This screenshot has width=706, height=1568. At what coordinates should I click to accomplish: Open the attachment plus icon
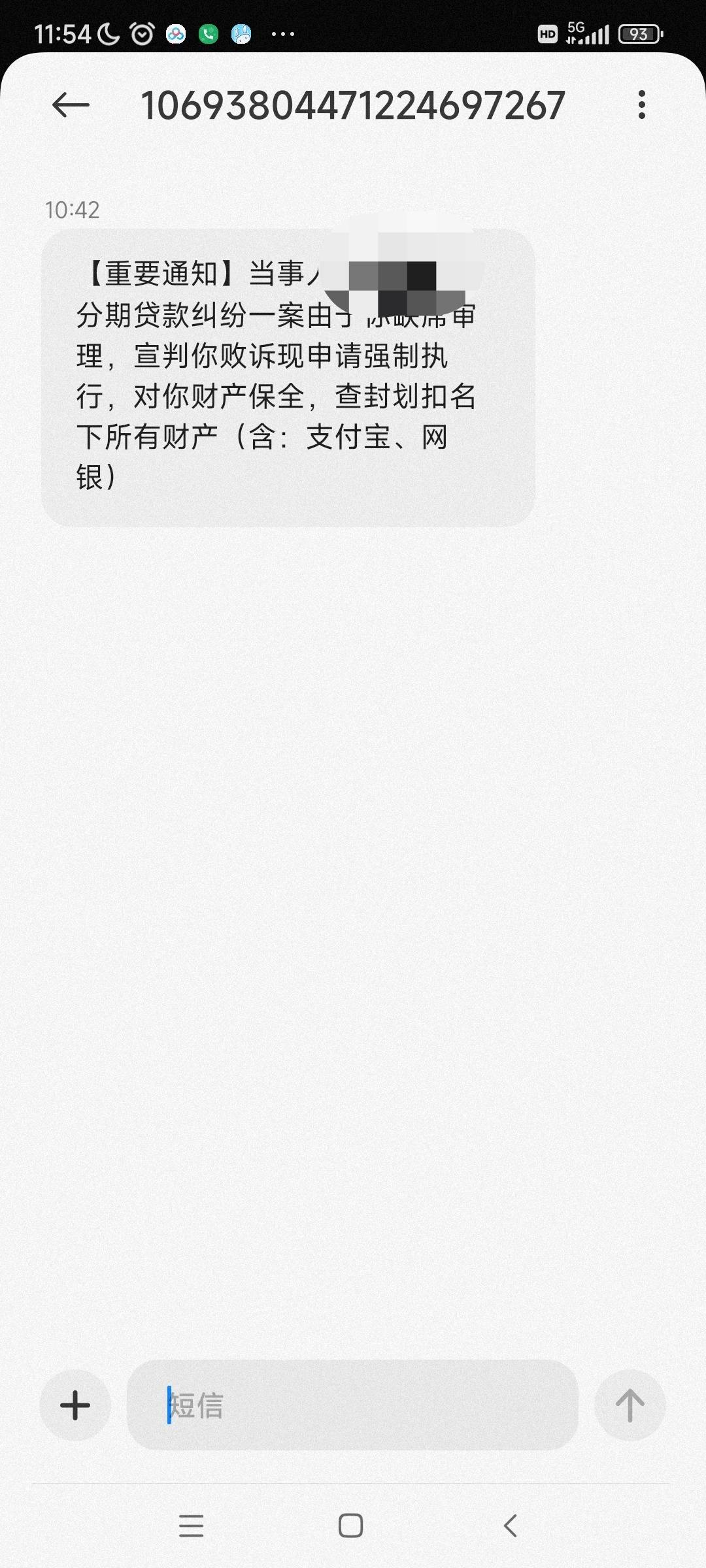74,1406
